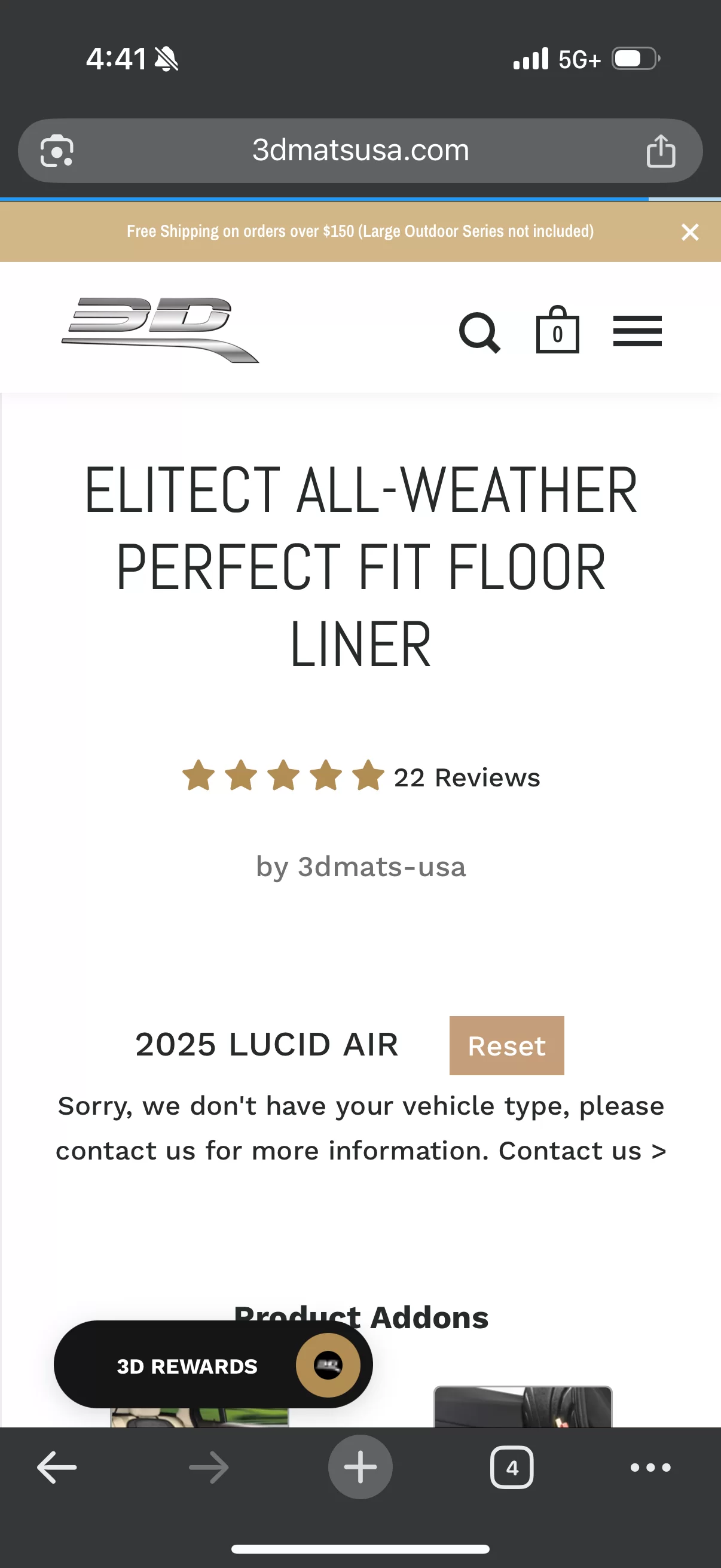Open a new browser tab
Image resolution: width=721 pixels, height=1568 pixels.
(x=360, y=1467)
